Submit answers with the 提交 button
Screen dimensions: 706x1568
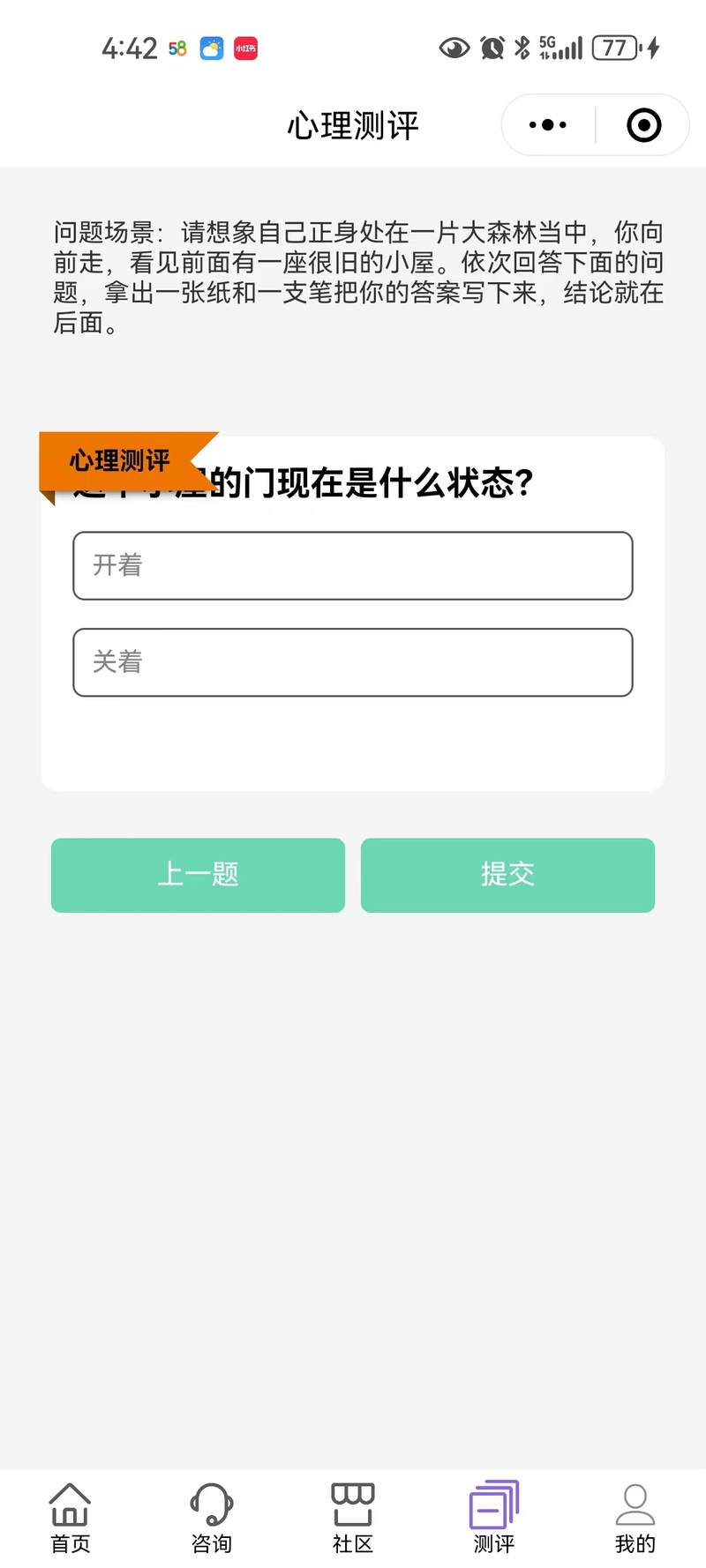click(507, 875)
